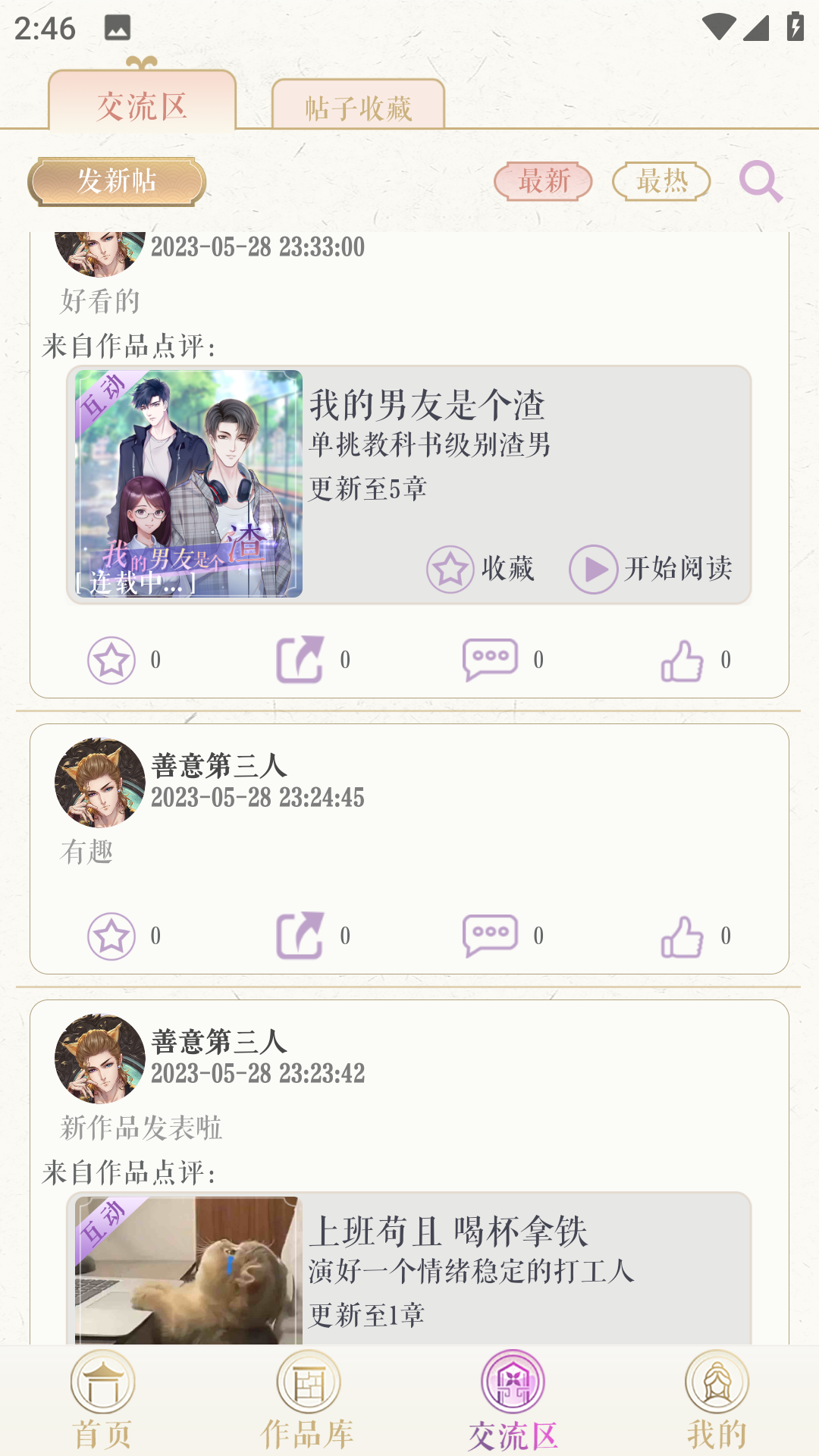Select the 最新 sort option

(543, 182)
